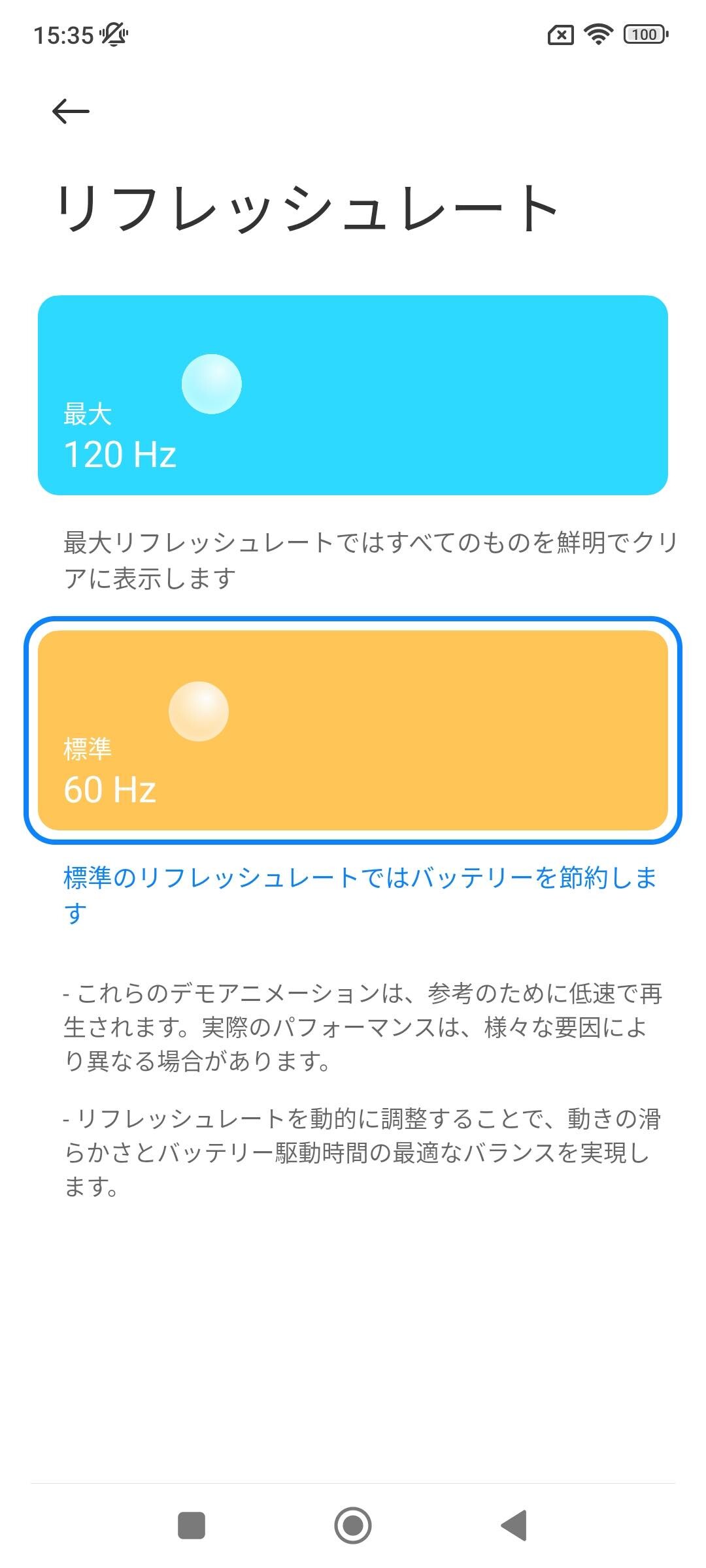This screenshot has width=706, height=1568.
Task: Select the 最大 120 Hz refresh rate card
Action: pos(353,395)
